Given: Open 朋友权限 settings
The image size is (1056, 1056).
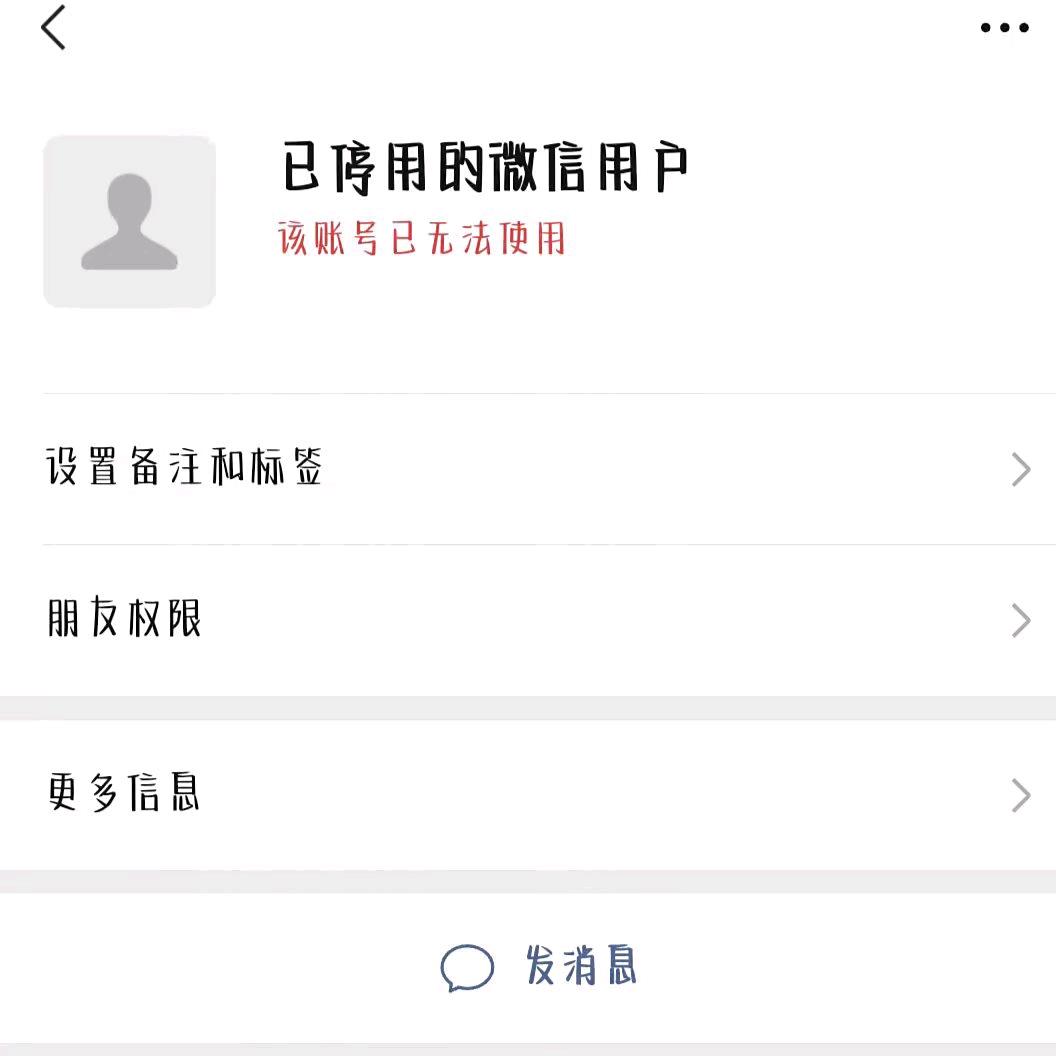Looking at the screenshot, I should tap(528, 620).
